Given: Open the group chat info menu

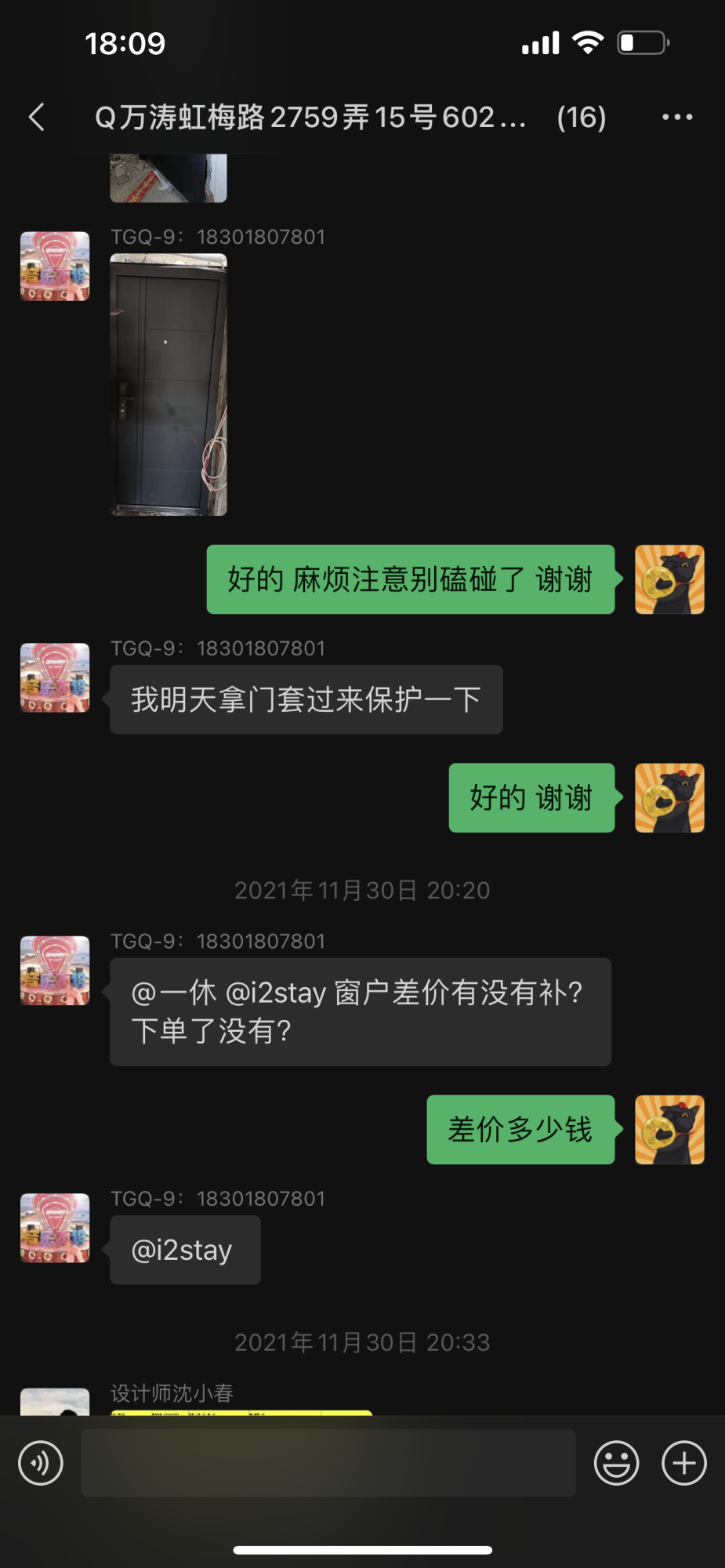Looking at the screenshot, I should (677, 118).
